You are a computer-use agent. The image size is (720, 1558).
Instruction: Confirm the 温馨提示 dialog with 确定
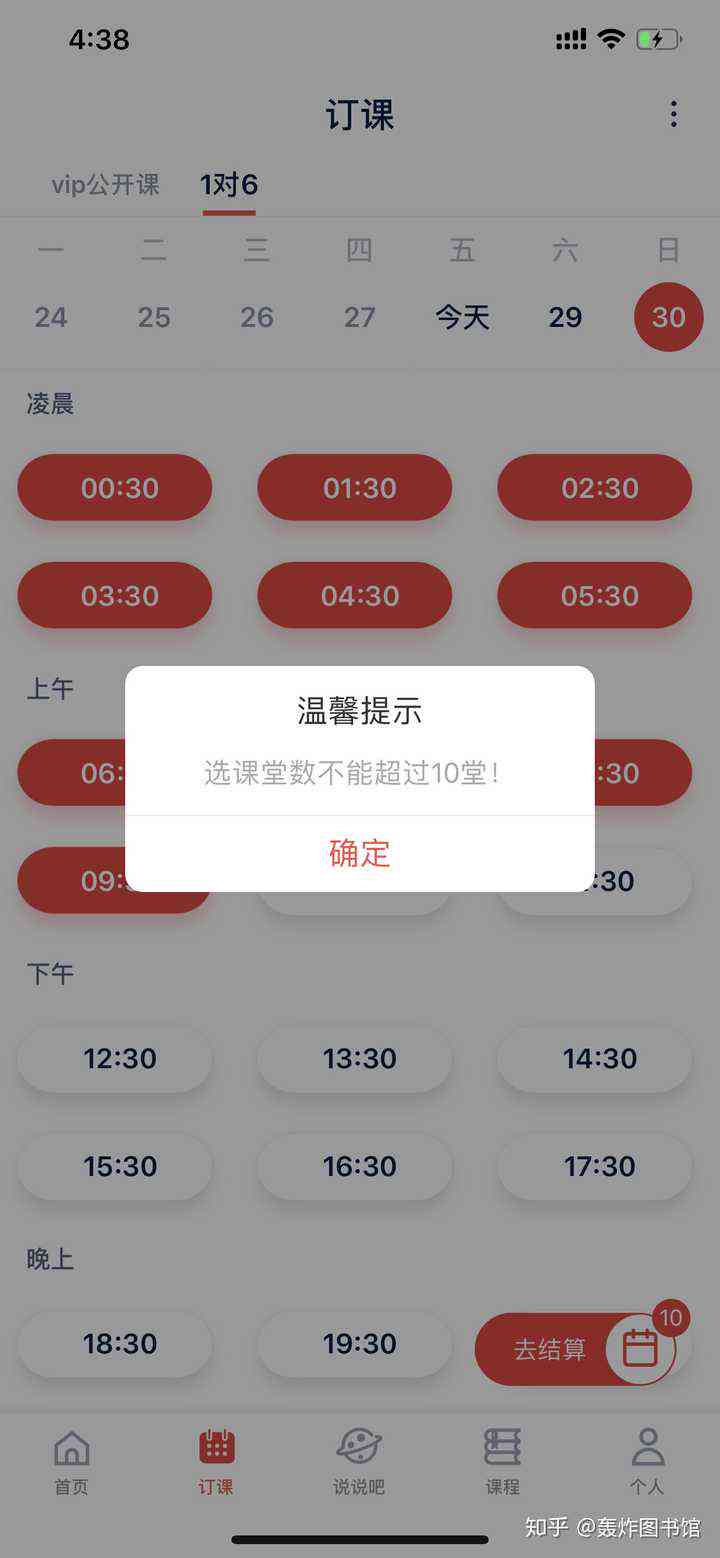359,853
